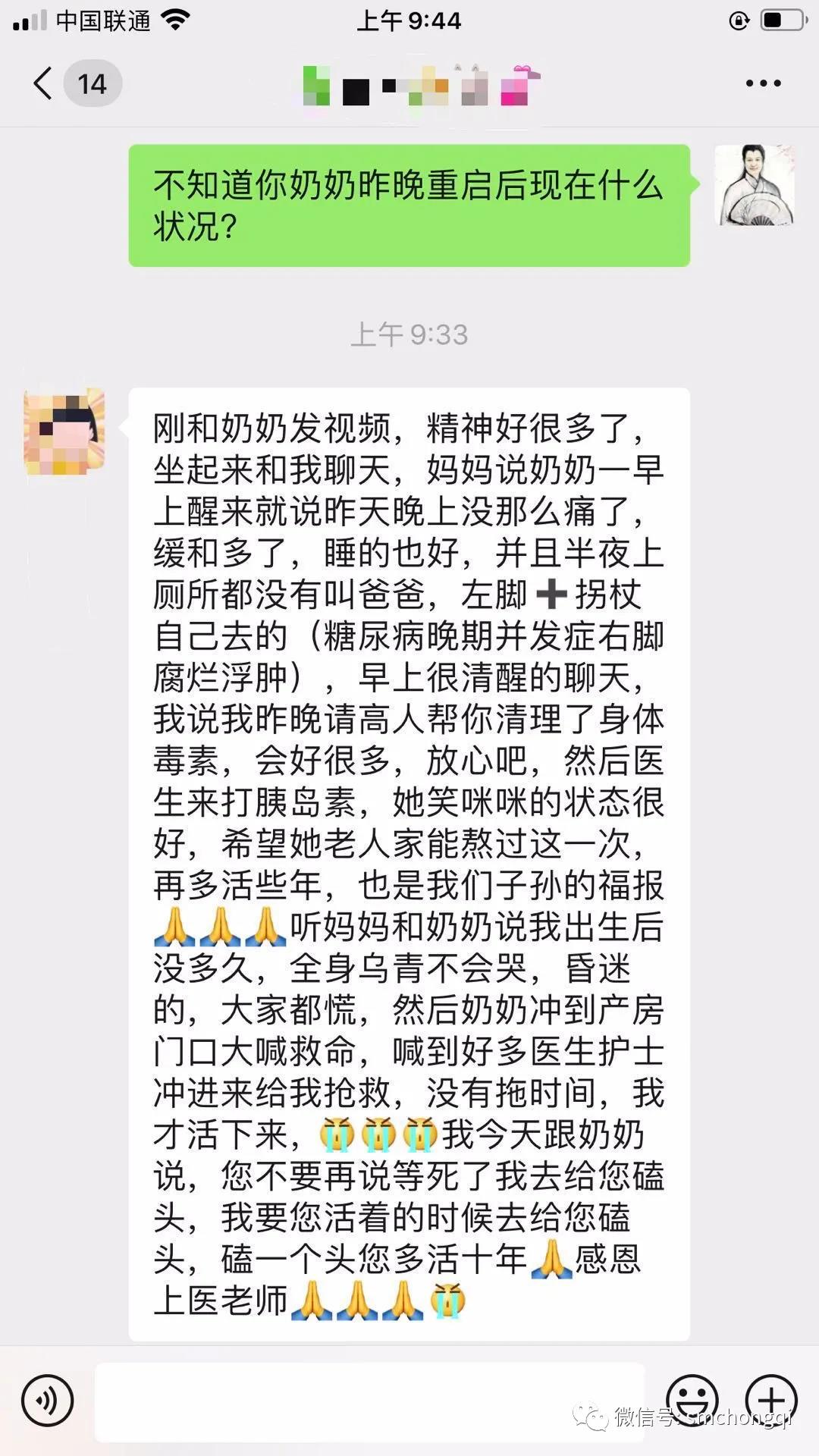Tap the message text input field
The height and width of the screenshot is (1456, 819).
[370, 1401]
